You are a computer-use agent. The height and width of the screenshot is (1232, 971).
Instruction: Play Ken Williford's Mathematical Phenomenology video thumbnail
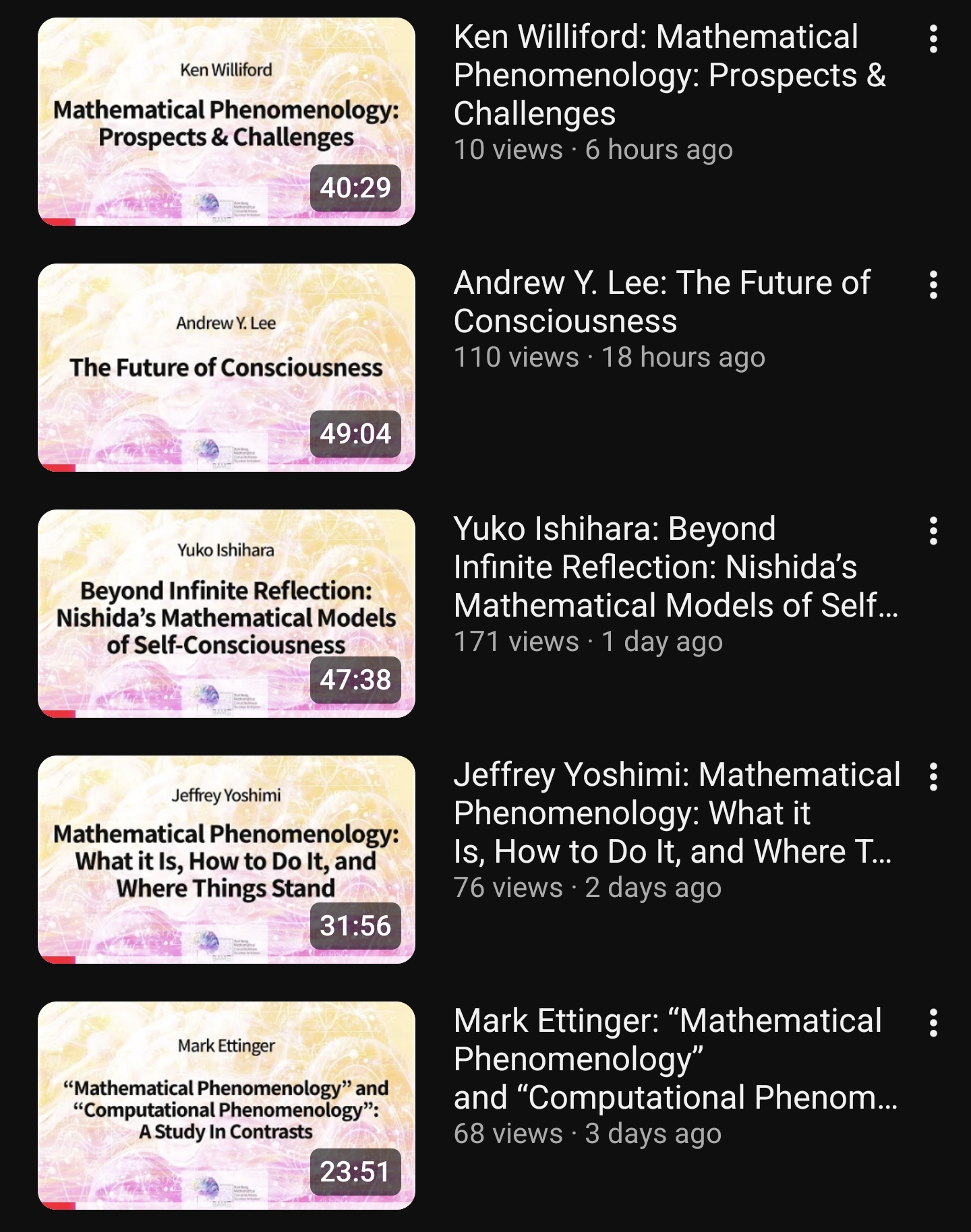(x=226, y=121)
